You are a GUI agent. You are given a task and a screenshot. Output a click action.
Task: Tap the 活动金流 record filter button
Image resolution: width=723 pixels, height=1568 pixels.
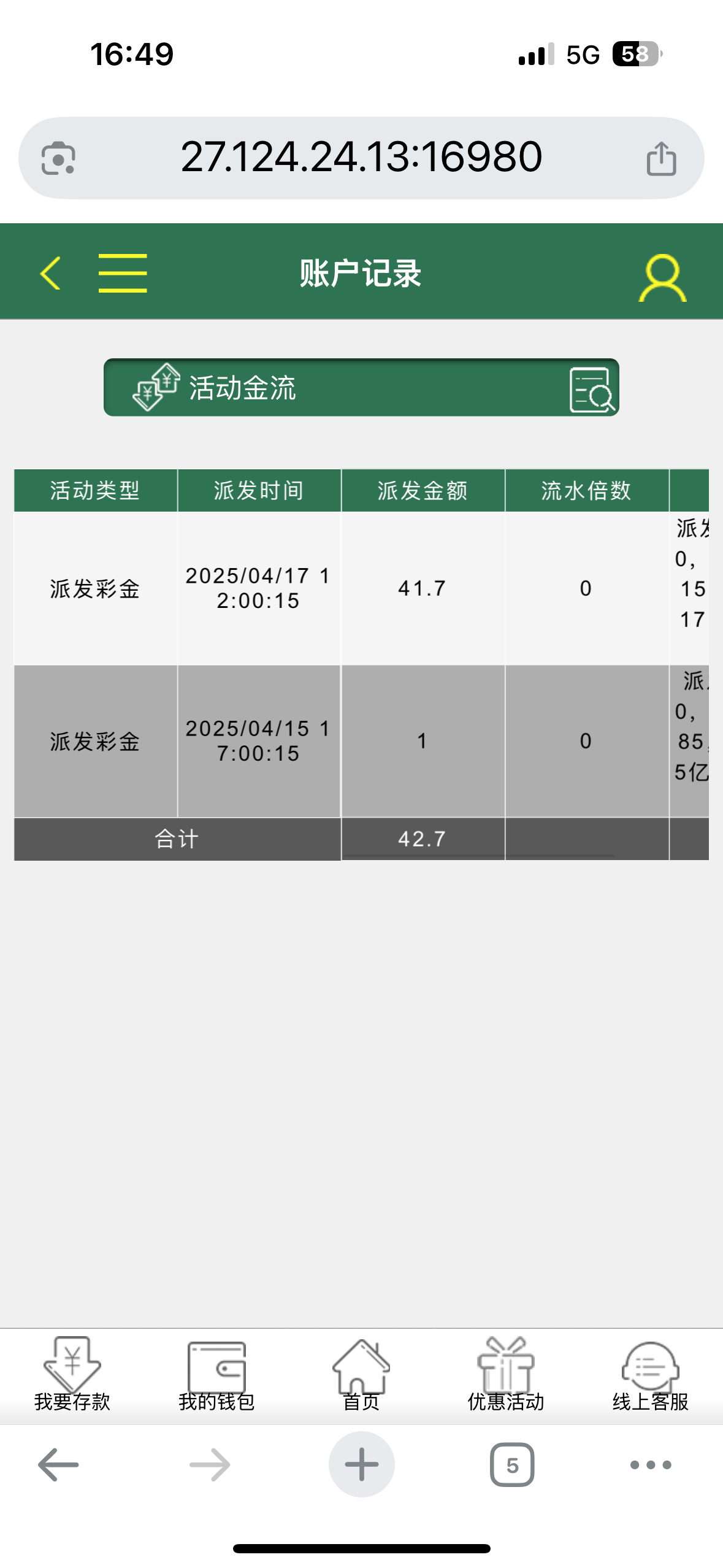click(x=361, y=388)
